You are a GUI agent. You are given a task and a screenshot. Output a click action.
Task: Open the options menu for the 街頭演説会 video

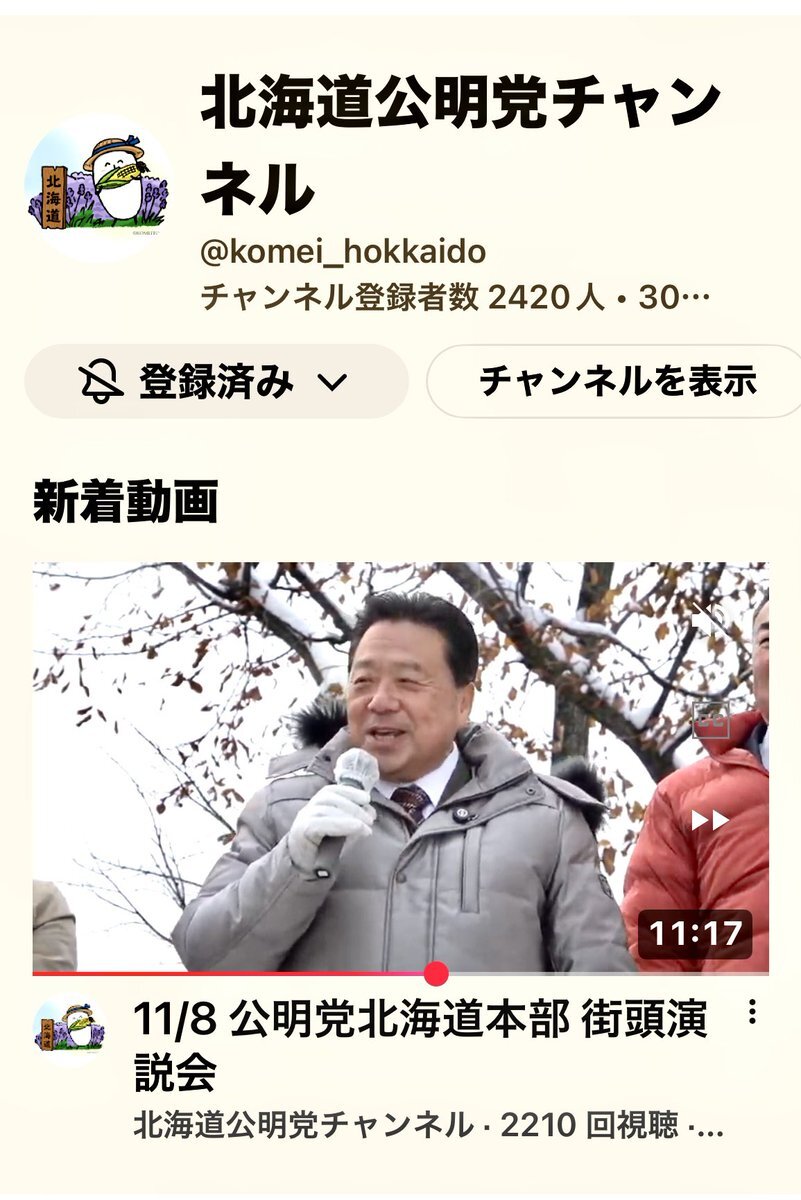click(752, 1013)
